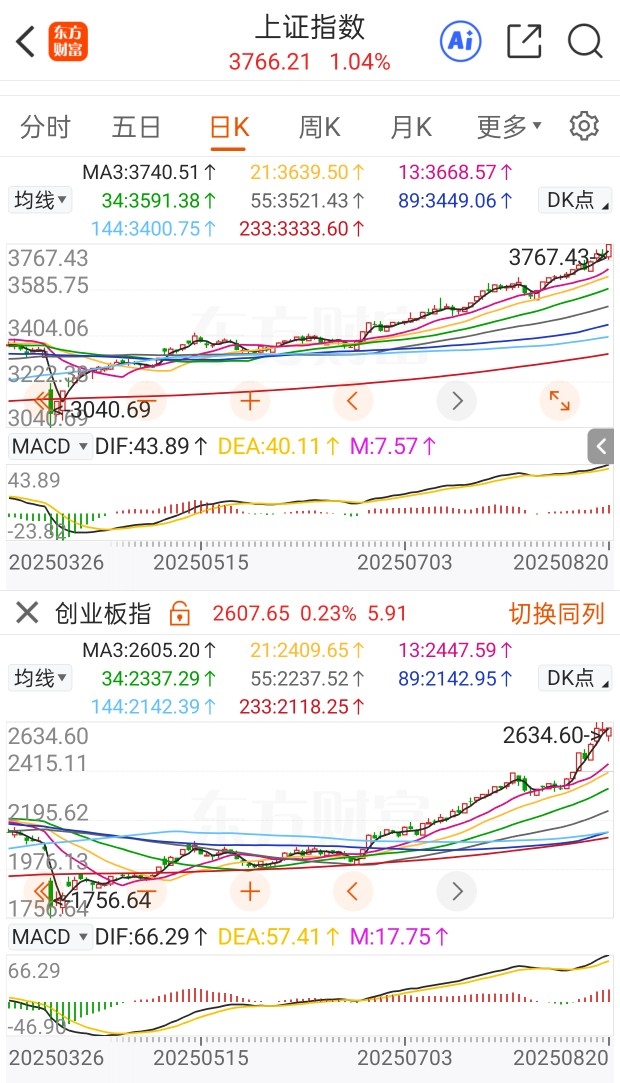Open the side panel arrow handle
The image size is (620, 1083).
click(x=601, y=446)
